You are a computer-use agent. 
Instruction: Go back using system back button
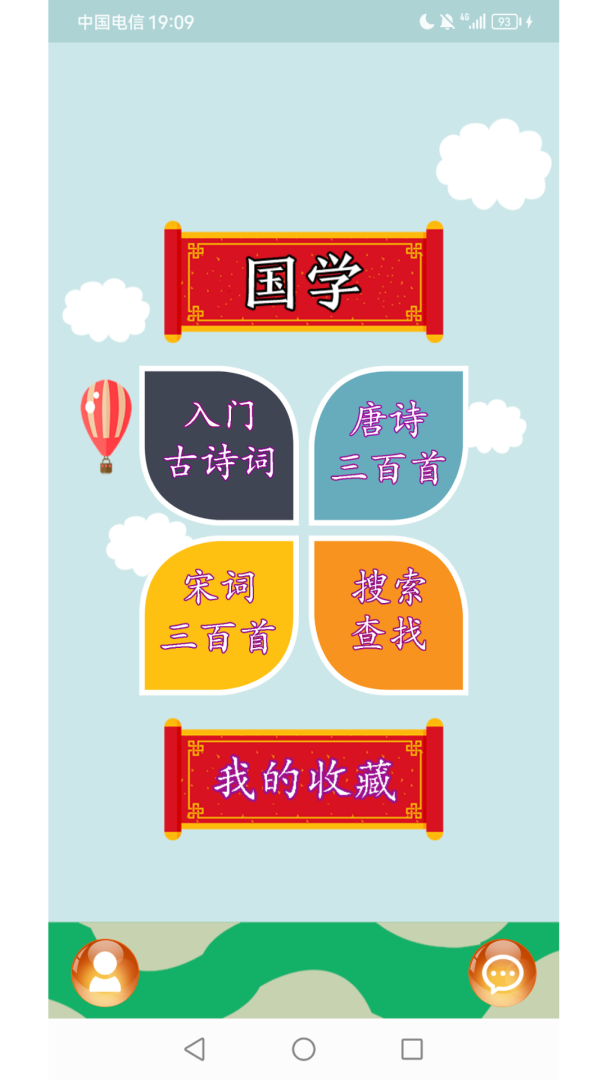tap(195, 1048)
